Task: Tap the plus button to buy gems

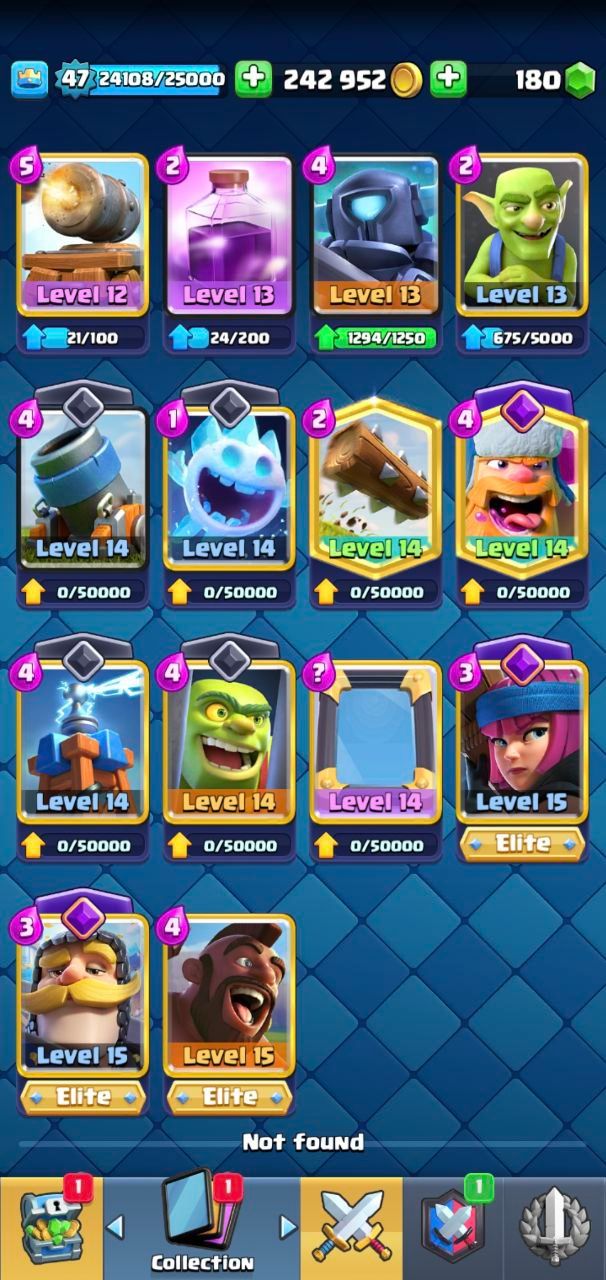Action: click(x=449, y=79)
